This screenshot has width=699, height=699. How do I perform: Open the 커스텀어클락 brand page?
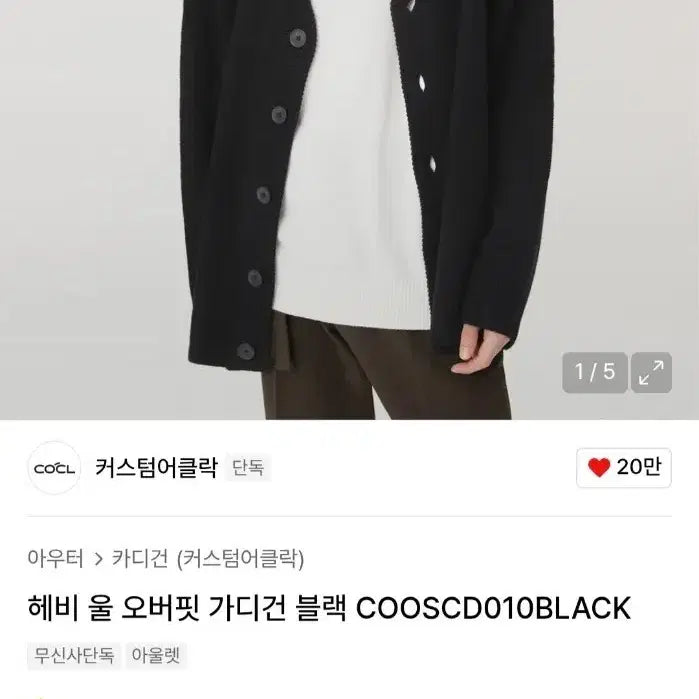click(x=155, y=467)
